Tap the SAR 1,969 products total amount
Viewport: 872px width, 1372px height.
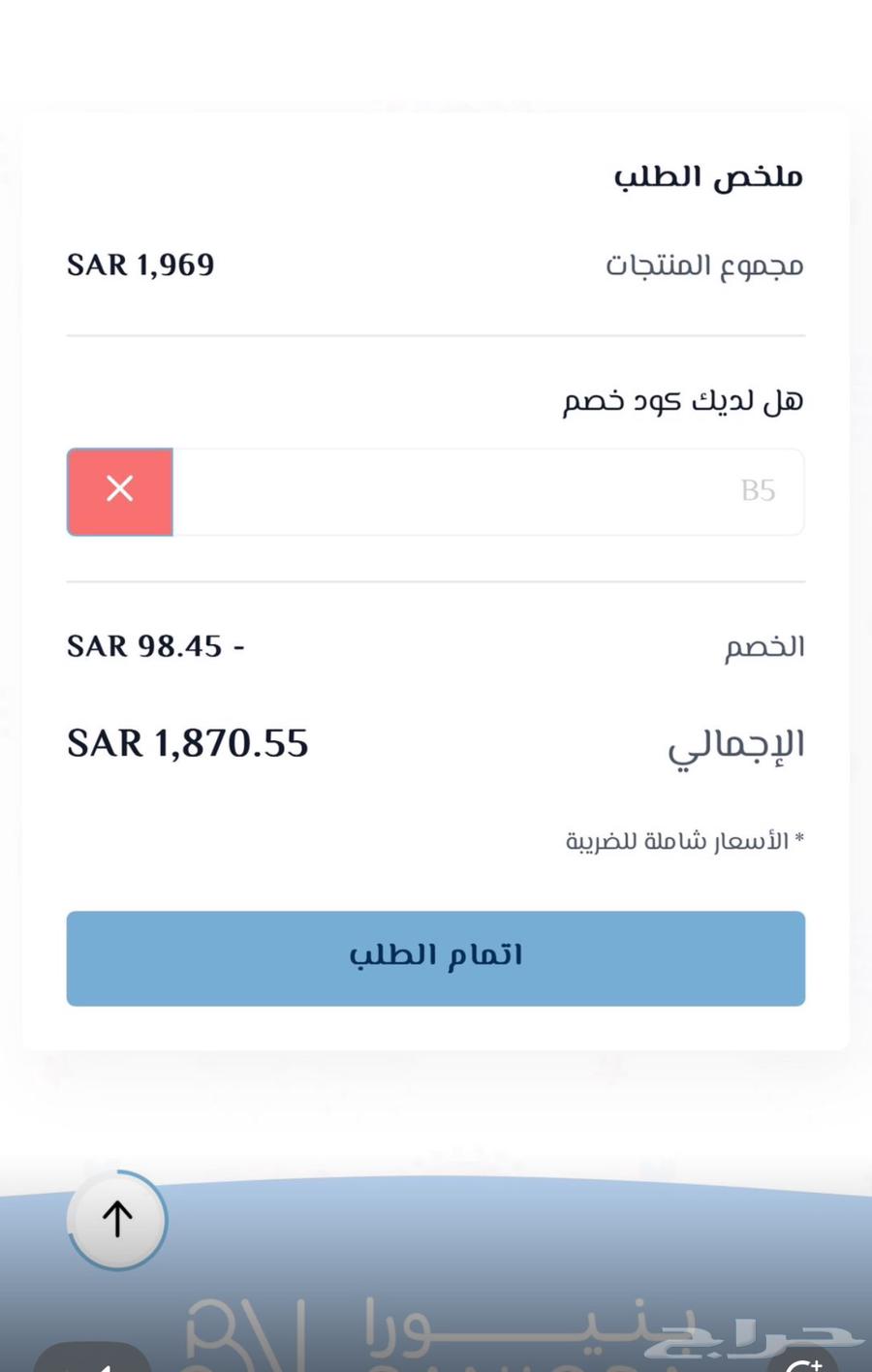coord(140,264)
